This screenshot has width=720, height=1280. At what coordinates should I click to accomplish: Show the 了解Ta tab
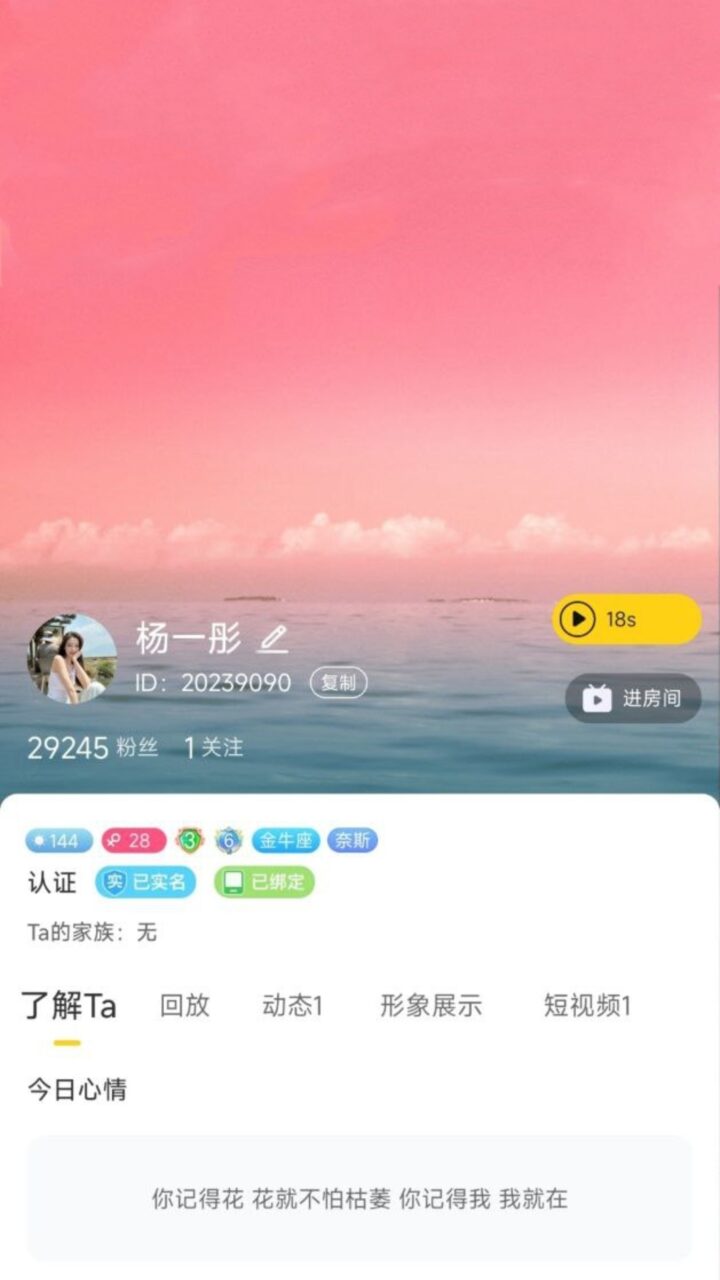click(69, 1006)
